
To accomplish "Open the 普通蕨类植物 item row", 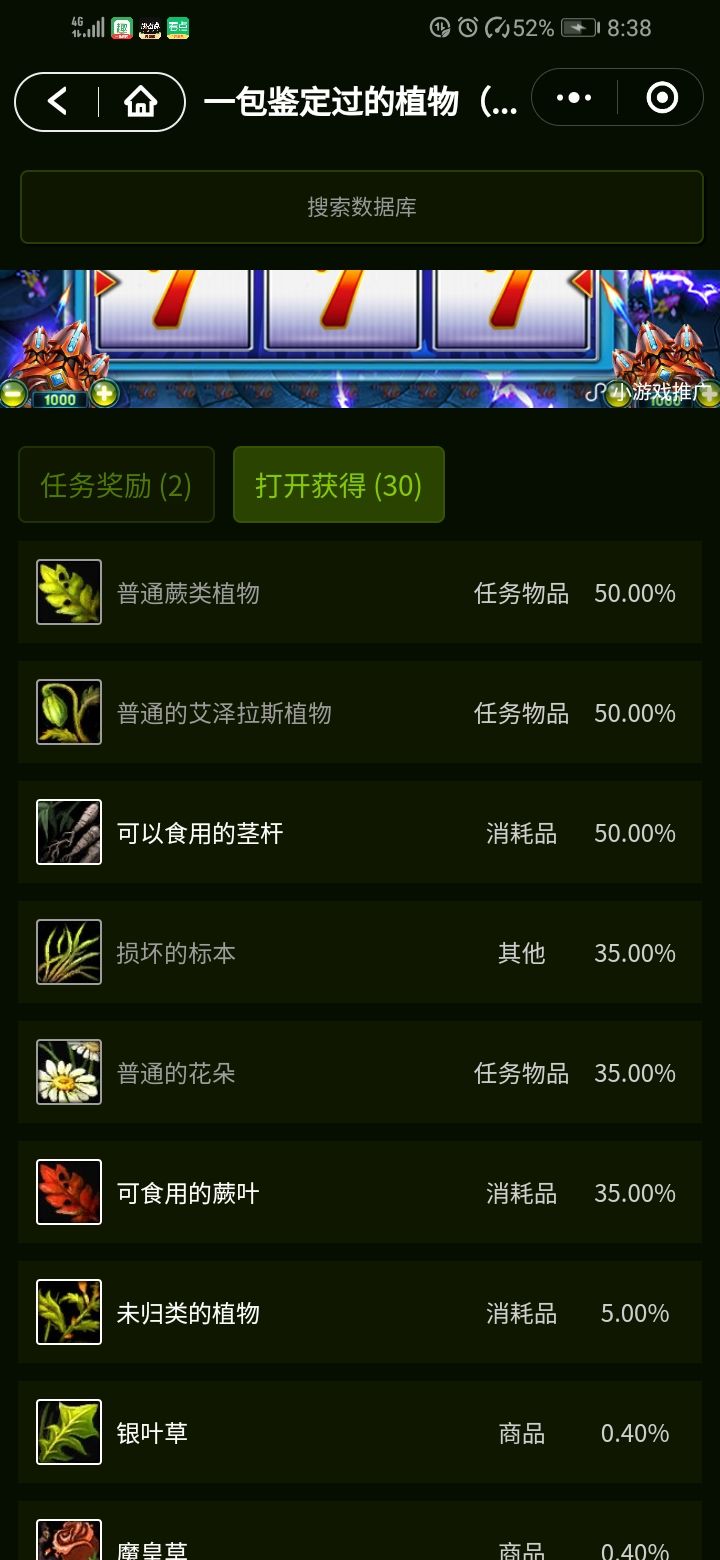I will (x=360, y=593).
